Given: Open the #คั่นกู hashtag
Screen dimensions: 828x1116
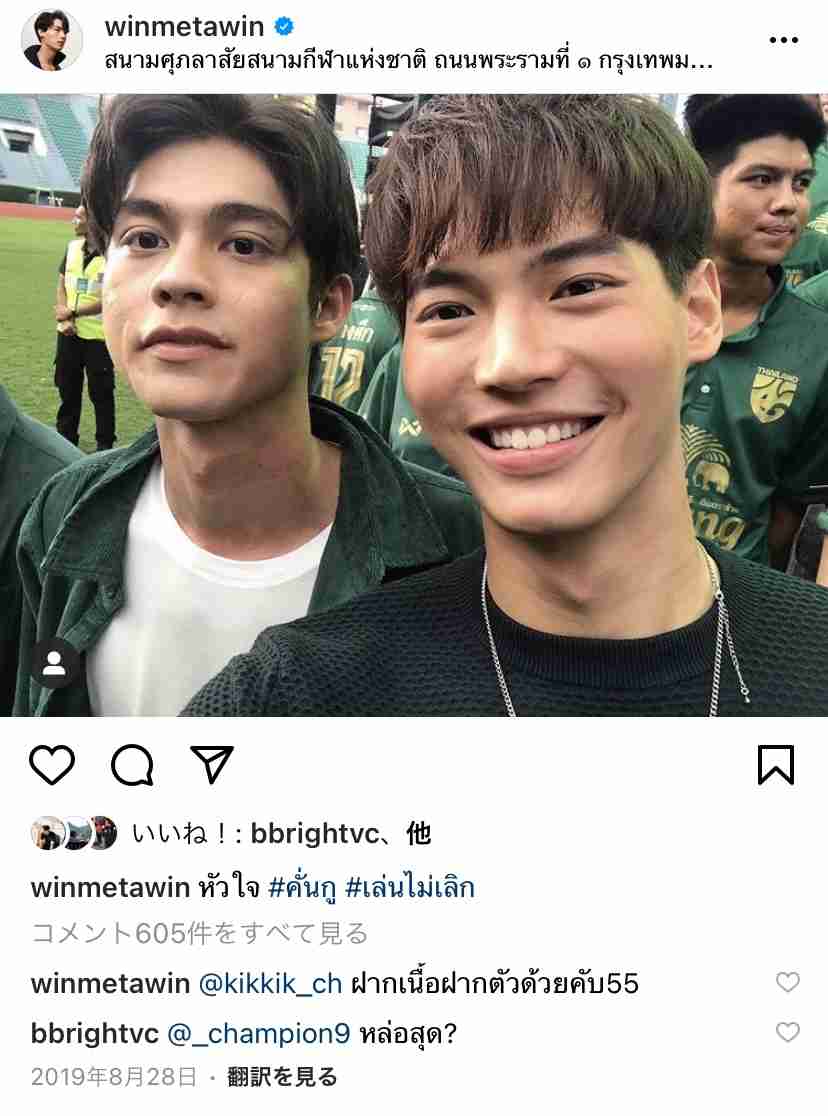Looking at the screenshot, I should (x=303, y=886).
